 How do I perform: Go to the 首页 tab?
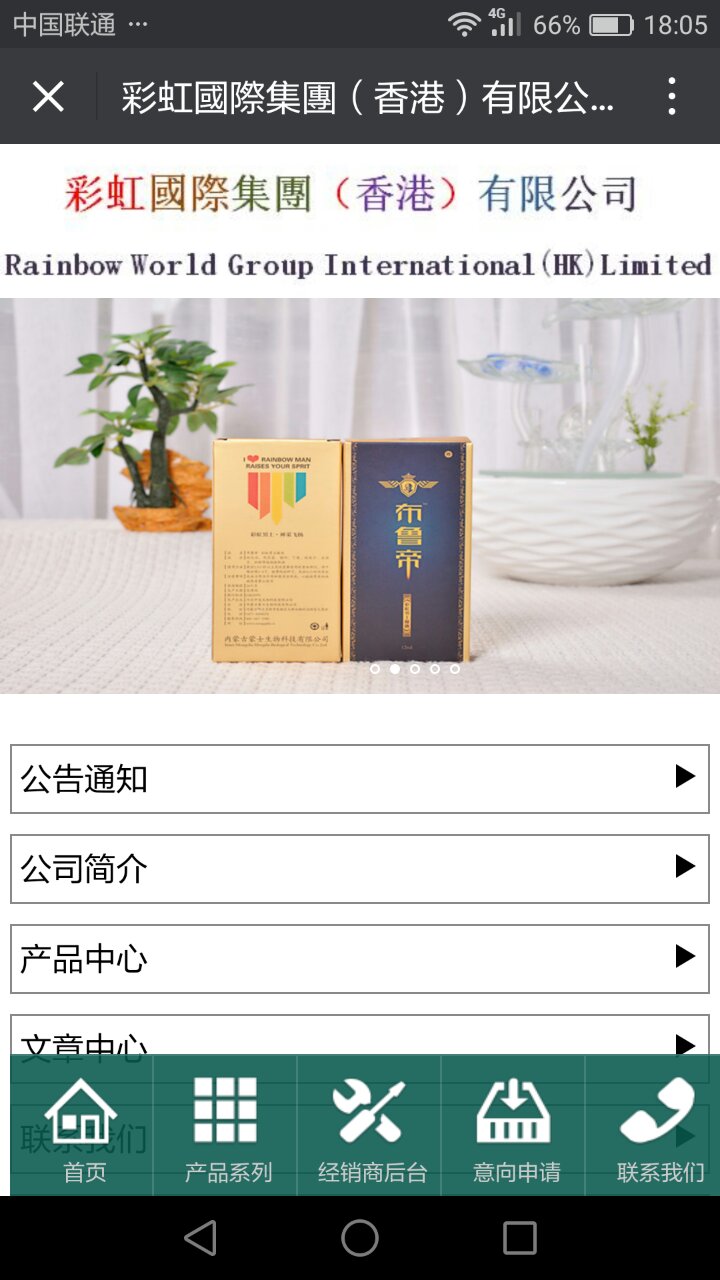(82, 1126)
